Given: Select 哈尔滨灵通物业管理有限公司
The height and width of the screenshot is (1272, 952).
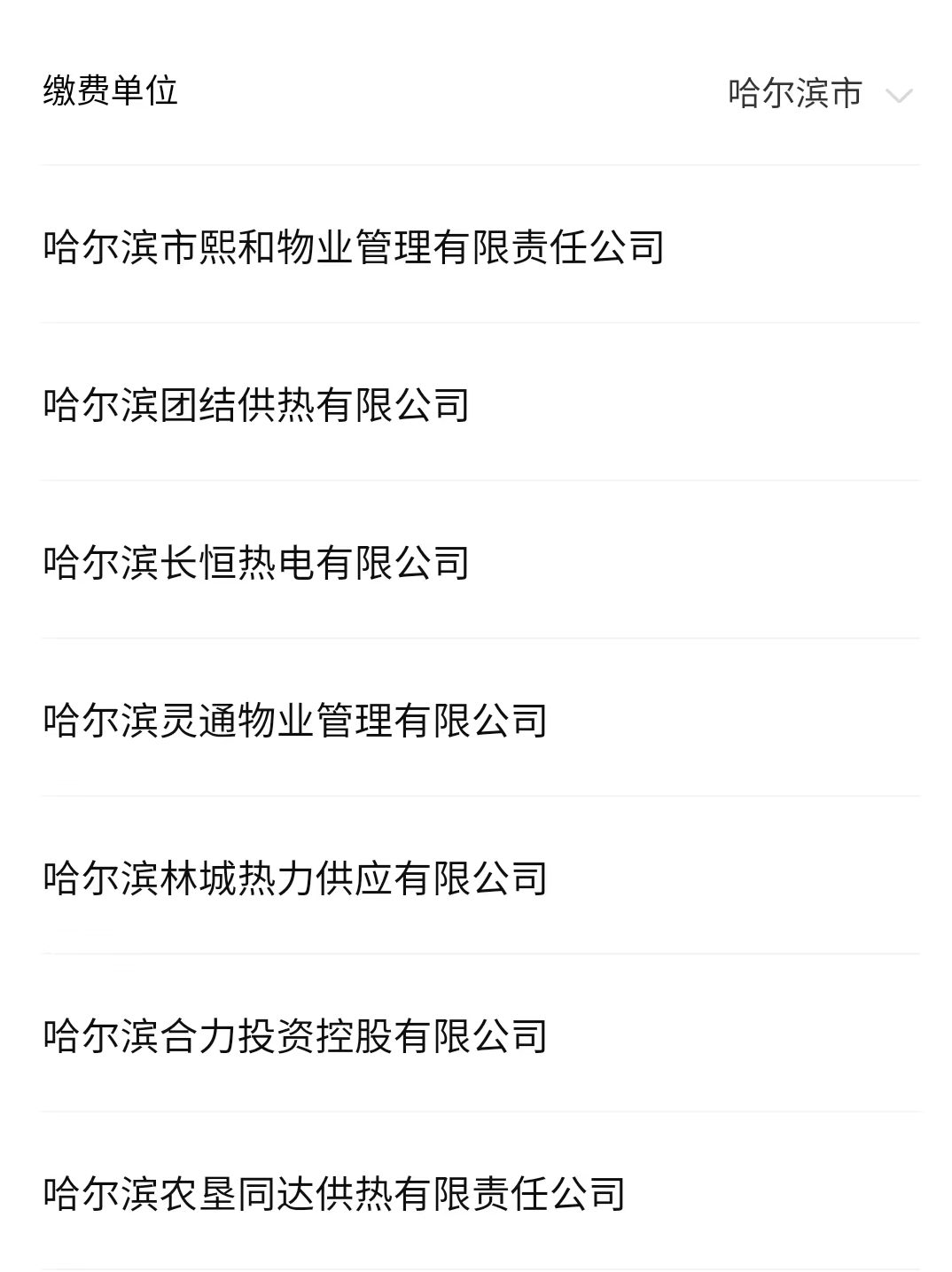Looking at the screenshot, I should point(295,721).
